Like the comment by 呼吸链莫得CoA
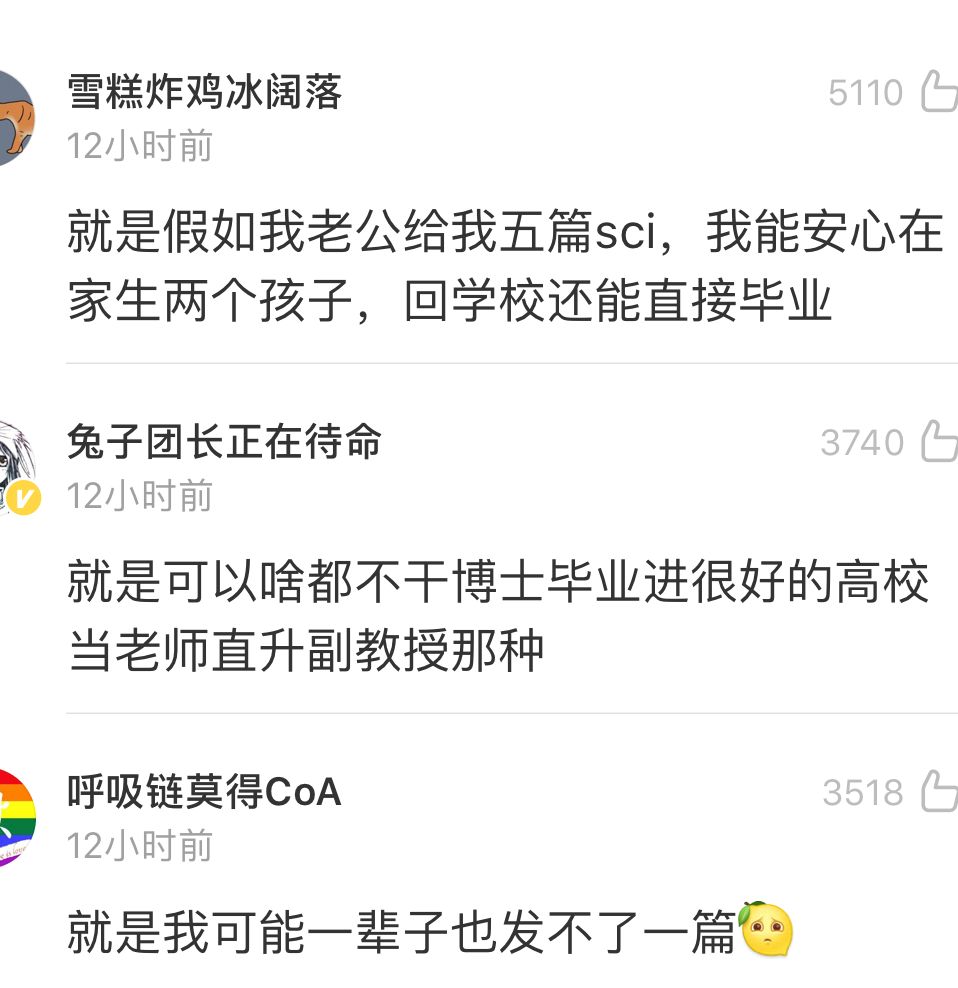Image resolution: width=958 pixels, height=988 pixels. [x=938, y=792]
